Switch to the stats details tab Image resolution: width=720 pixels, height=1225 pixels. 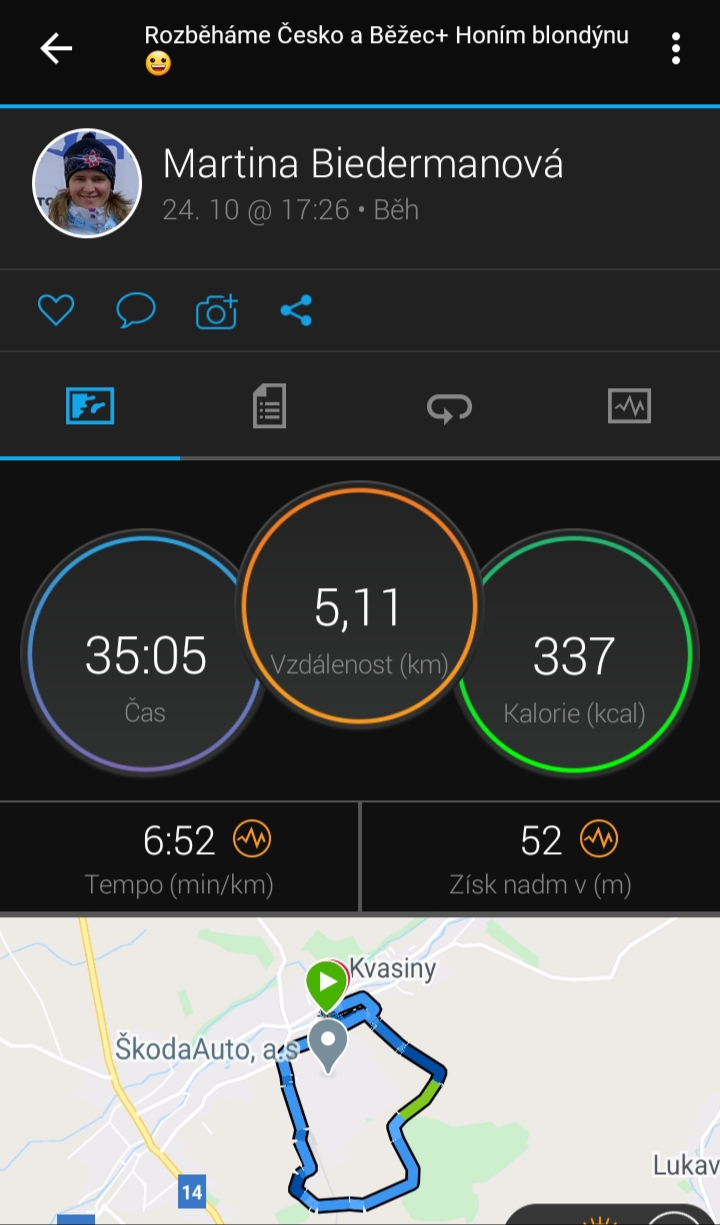(x=269, y=406)
